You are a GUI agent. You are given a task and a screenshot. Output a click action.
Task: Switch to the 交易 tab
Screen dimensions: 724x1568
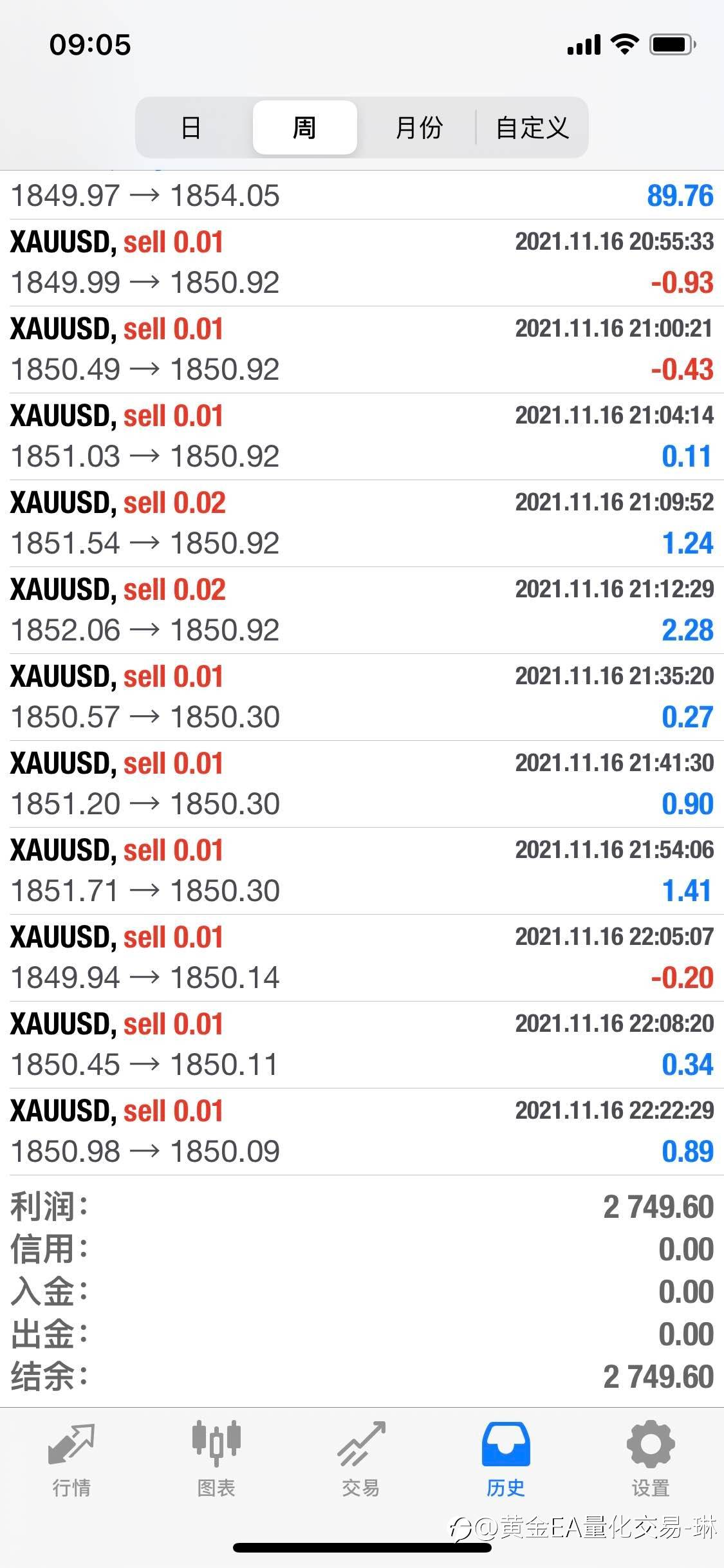(x=361, y=1459)
